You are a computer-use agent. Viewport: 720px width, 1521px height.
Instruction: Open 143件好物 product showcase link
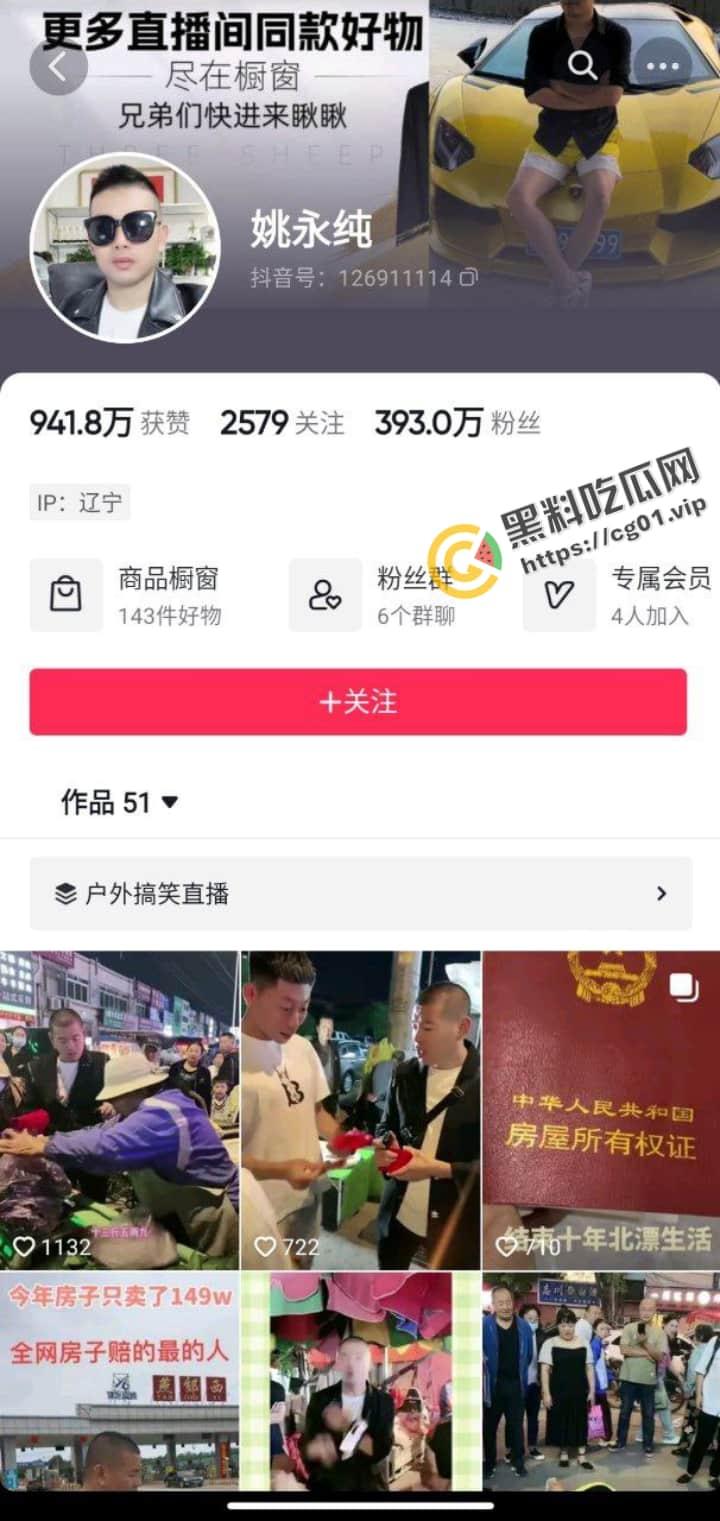pos(167,618)
